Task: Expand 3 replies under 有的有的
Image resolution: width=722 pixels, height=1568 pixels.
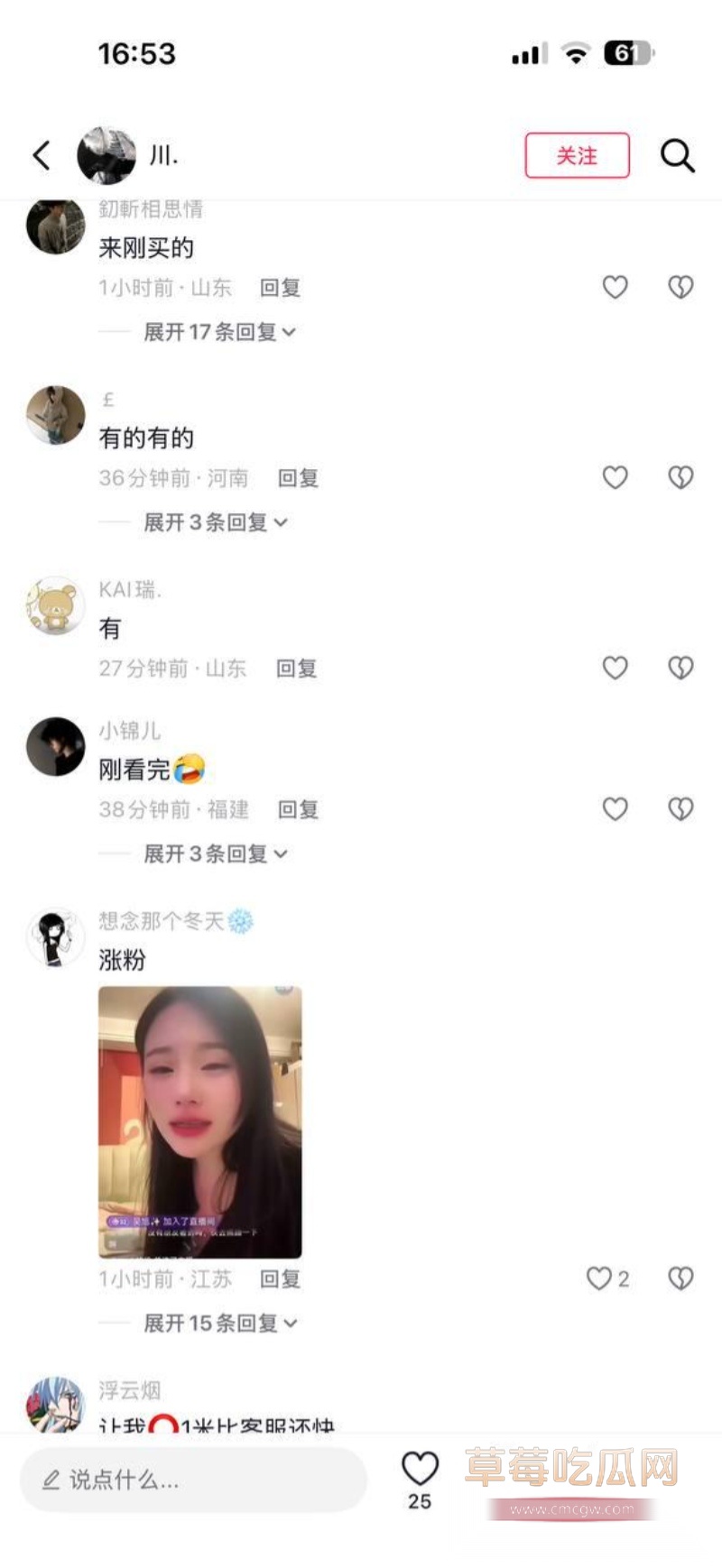Action: [x=208, y=522]
